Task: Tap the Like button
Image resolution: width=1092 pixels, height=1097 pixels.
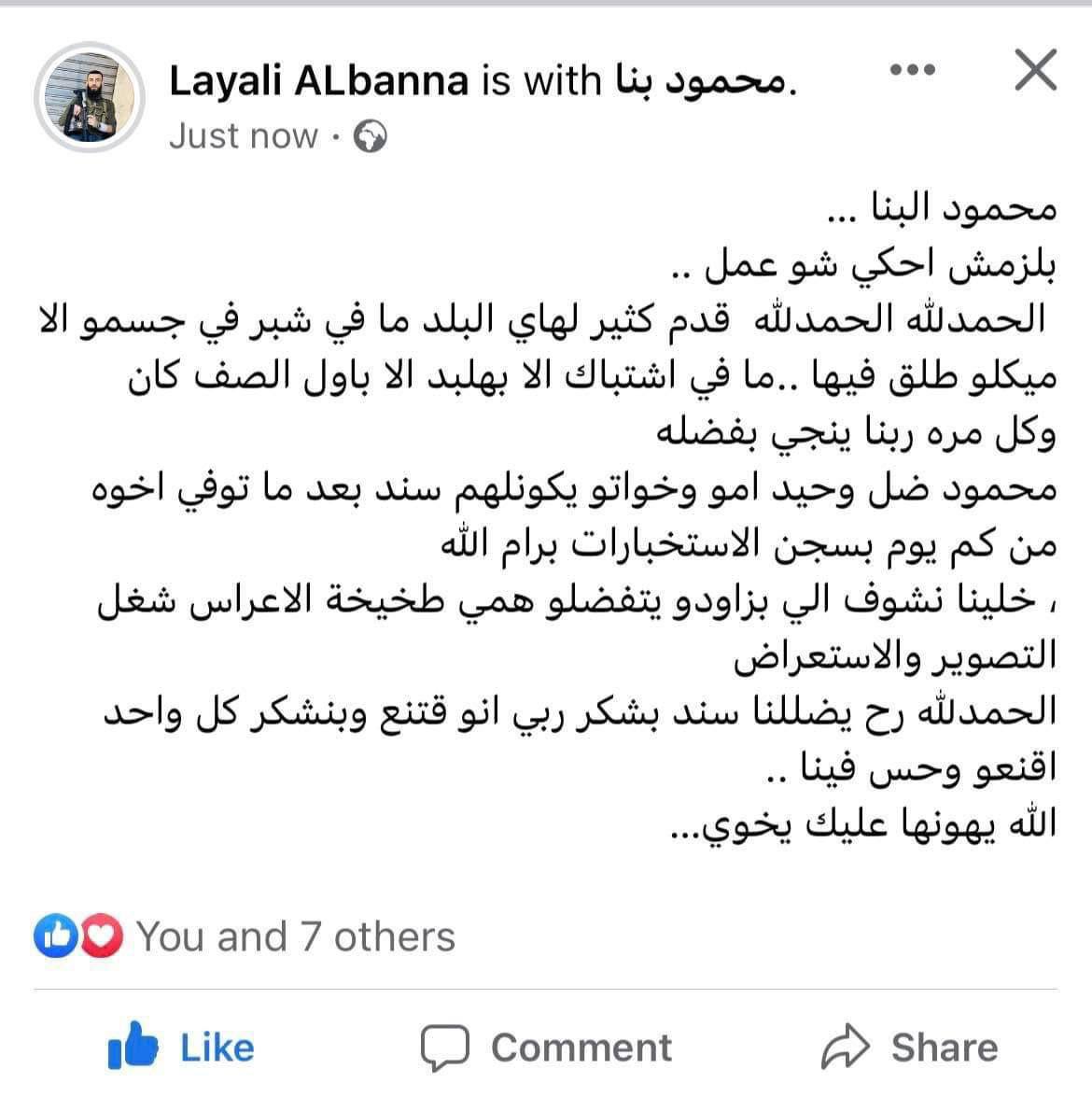Action: (183, 1047)
